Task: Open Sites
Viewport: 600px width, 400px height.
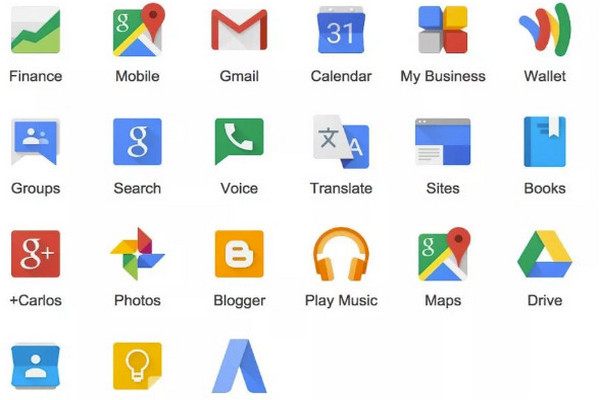Action: click(x=443, y=142)
